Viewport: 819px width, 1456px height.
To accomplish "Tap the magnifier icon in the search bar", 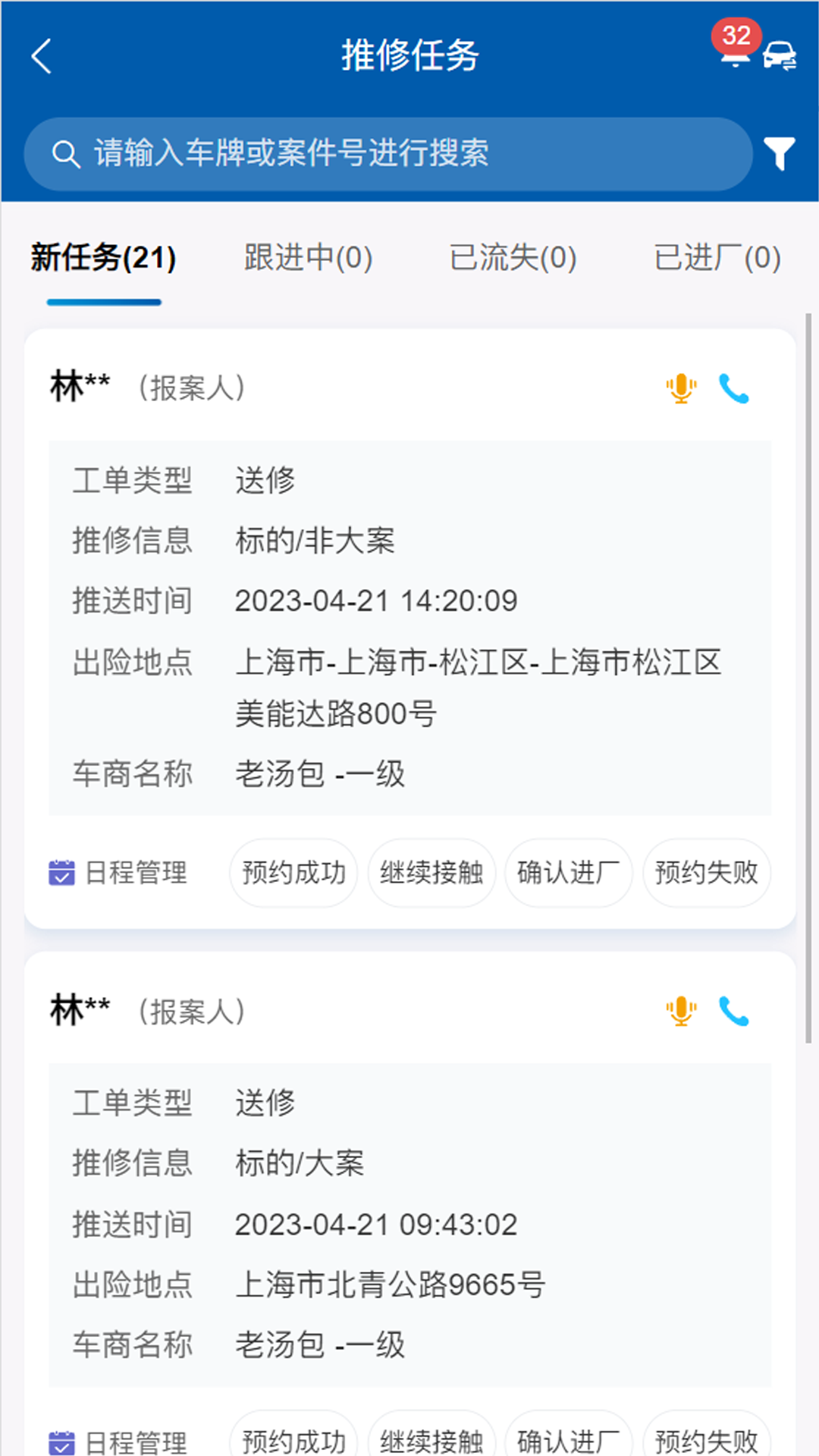I will 67,153.
